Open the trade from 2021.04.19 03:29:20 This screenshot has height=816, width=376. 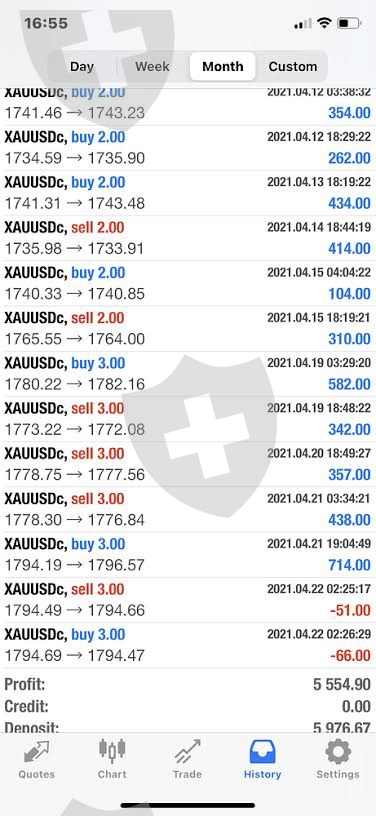tap(188, 374)
